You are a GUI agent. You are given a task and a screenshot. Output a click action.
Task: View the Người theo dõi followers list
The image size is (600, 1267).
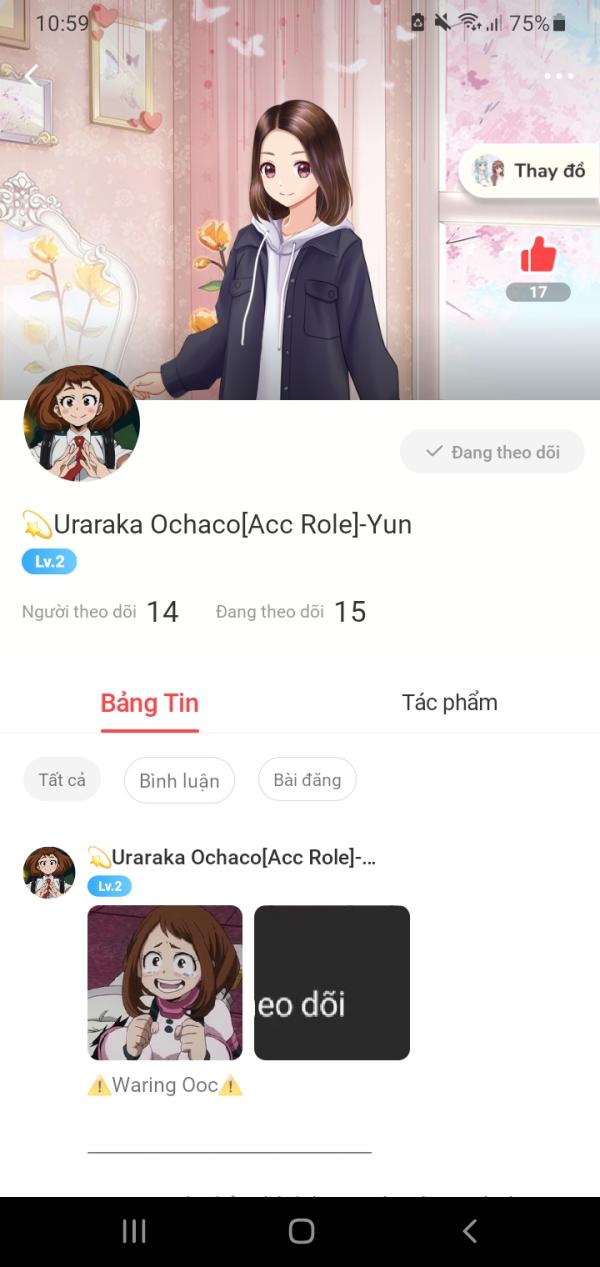click(x=100, y=612)
